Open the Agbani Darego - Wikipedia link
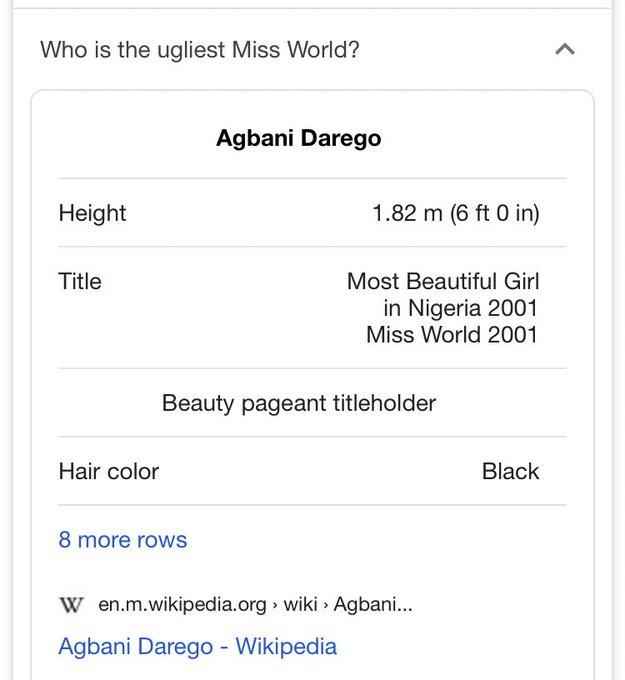 coord(197,646)
